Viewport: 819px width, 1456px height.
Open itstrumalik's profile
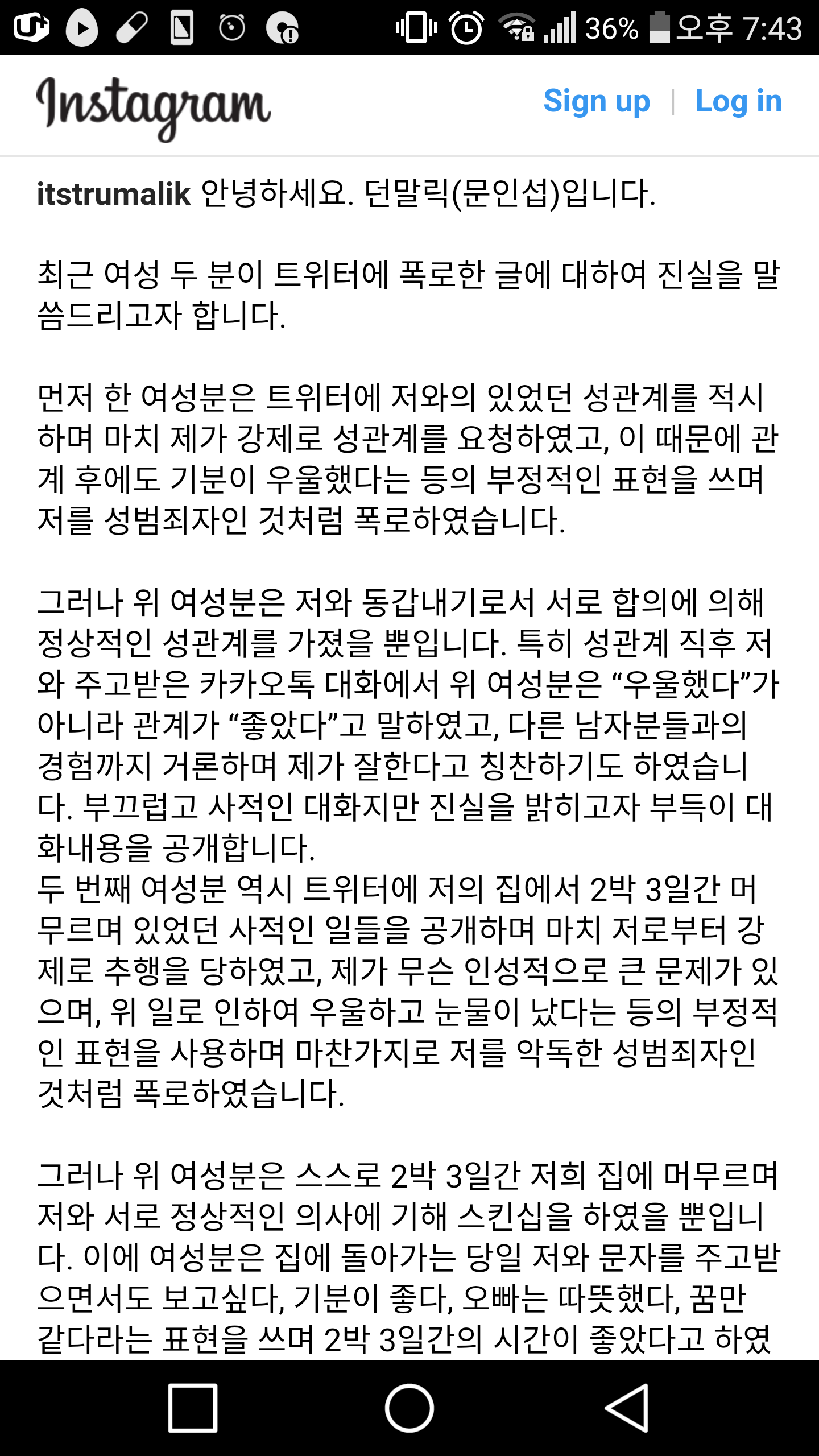tap(113, 194)
